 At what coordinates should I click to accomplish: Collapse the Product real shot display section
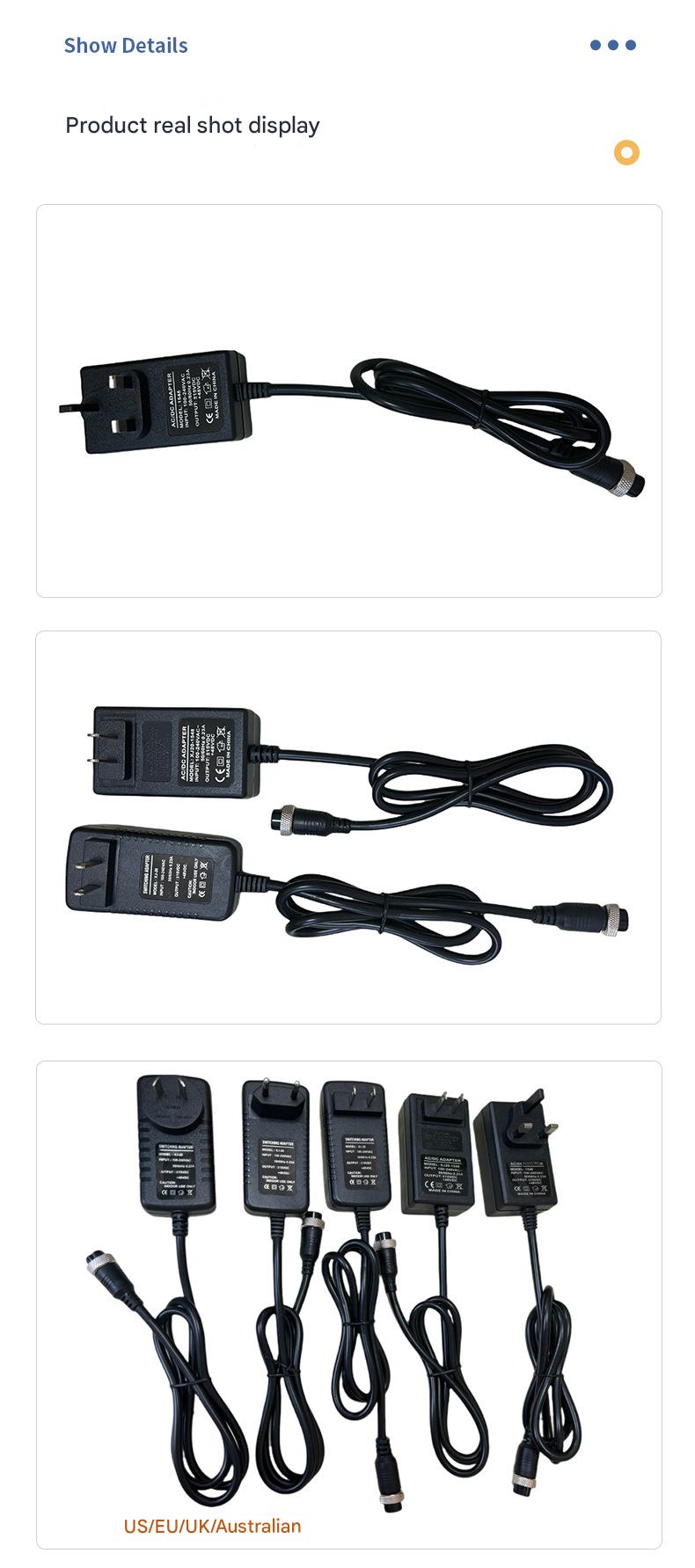(x=192, y=125)
